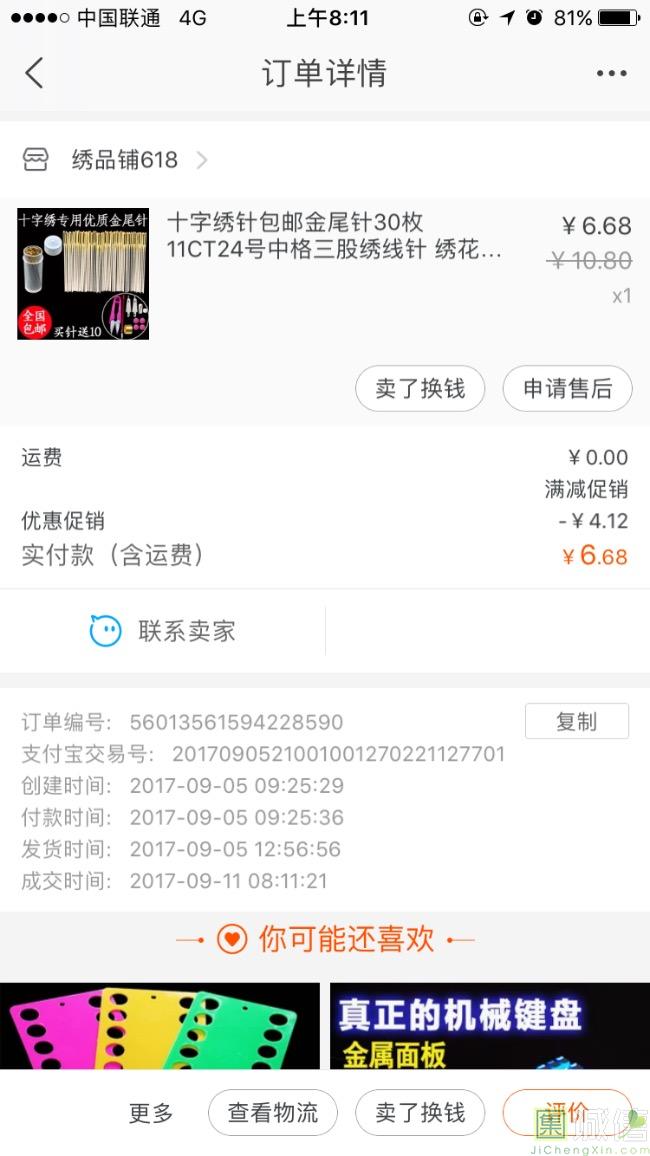650x1156 pixels.
Task: Tap 卖了换钱 in the bottom bar
Action: pyautogui.click(x=420, y=1112)
